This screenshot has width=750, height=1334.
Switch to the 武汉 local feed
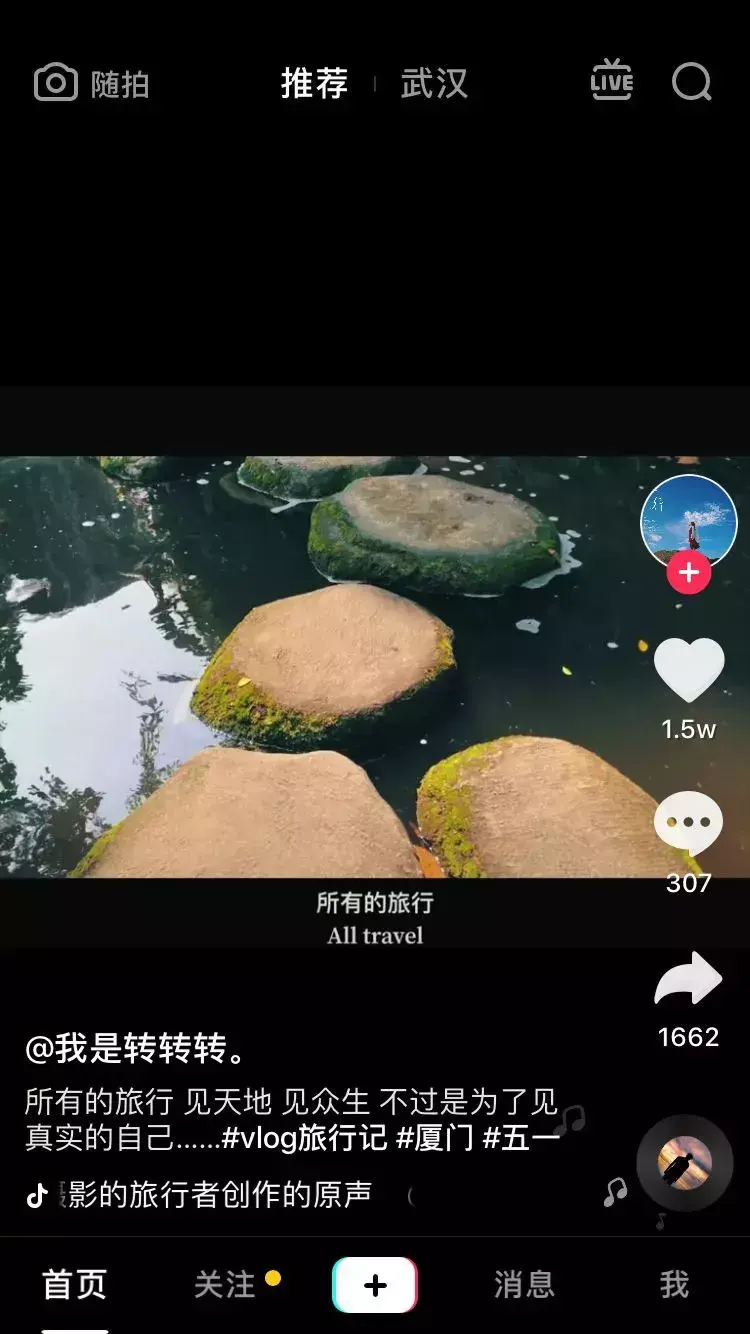(x=434, y=84)
